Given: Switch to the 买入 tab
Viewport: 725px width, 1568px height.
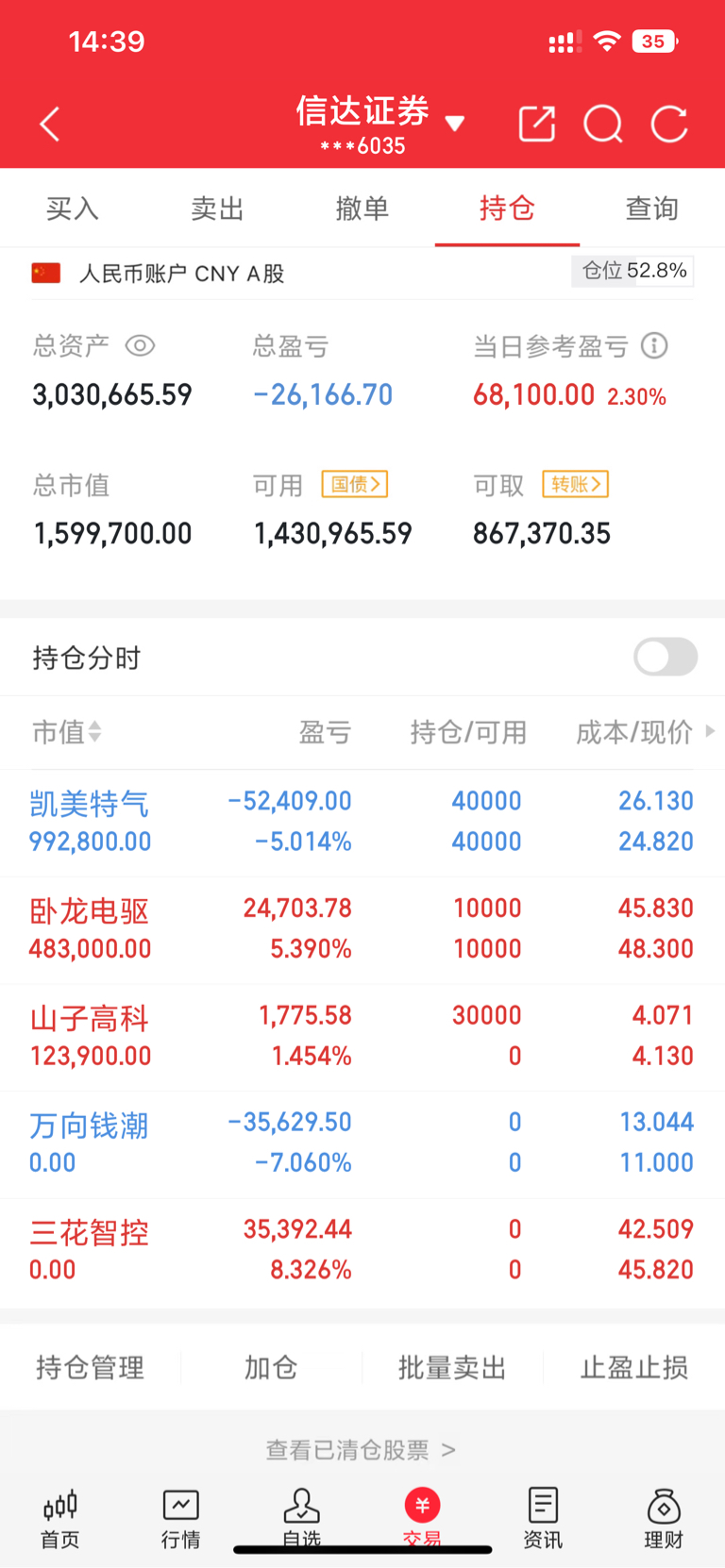Looking at the screenshot, I should (x=73, y=209).
